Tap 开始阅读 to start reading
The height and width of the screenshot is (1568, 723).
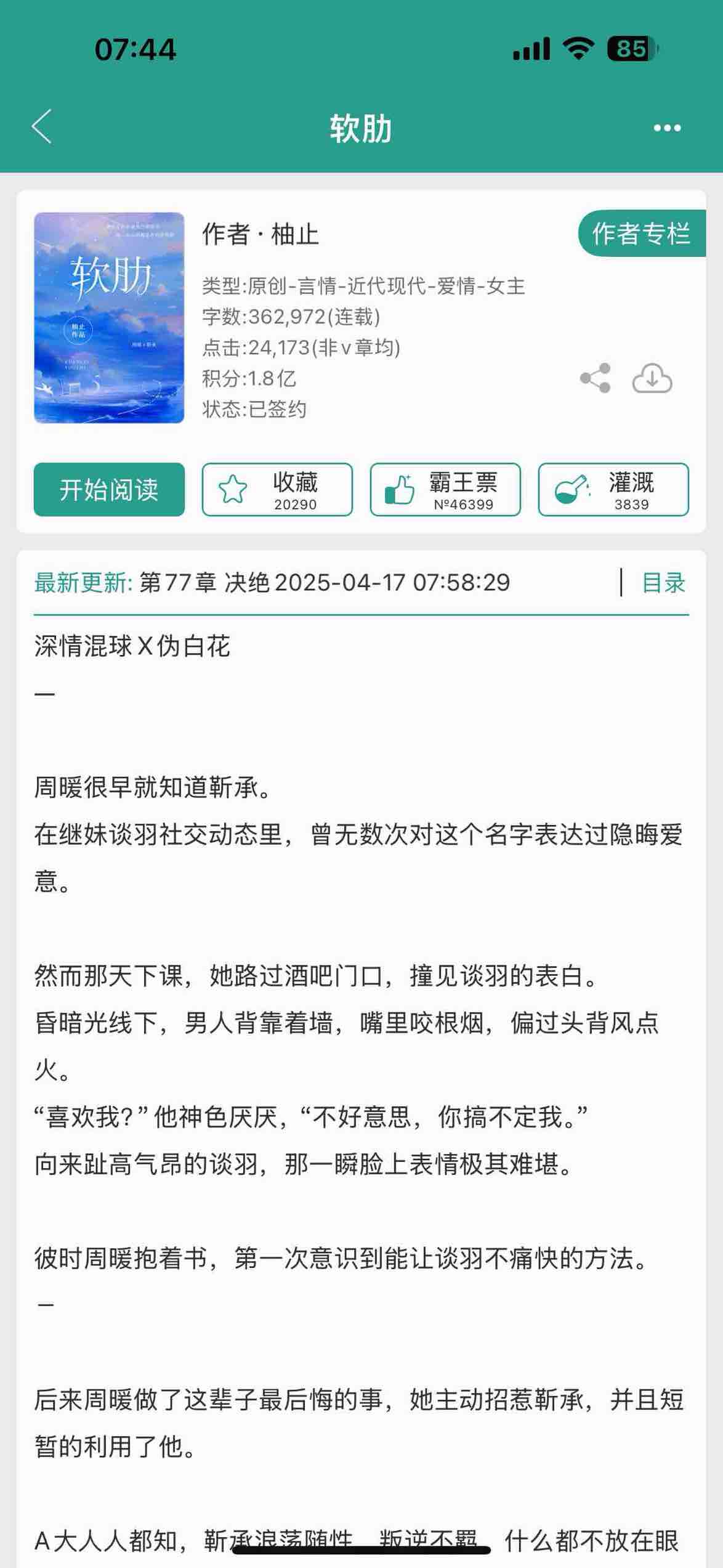[x=109, y=489]
